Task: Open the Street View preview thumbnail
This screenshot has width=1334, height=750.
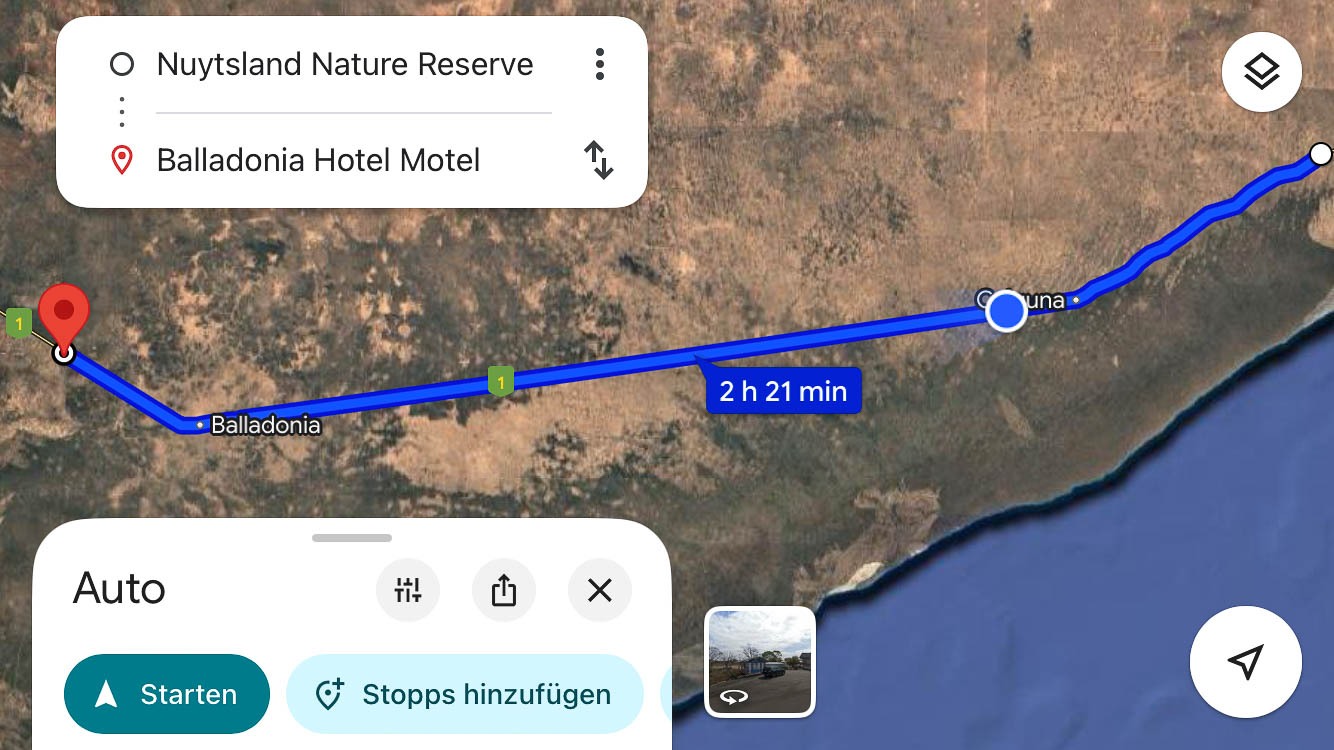Action: tap(760, 662)
